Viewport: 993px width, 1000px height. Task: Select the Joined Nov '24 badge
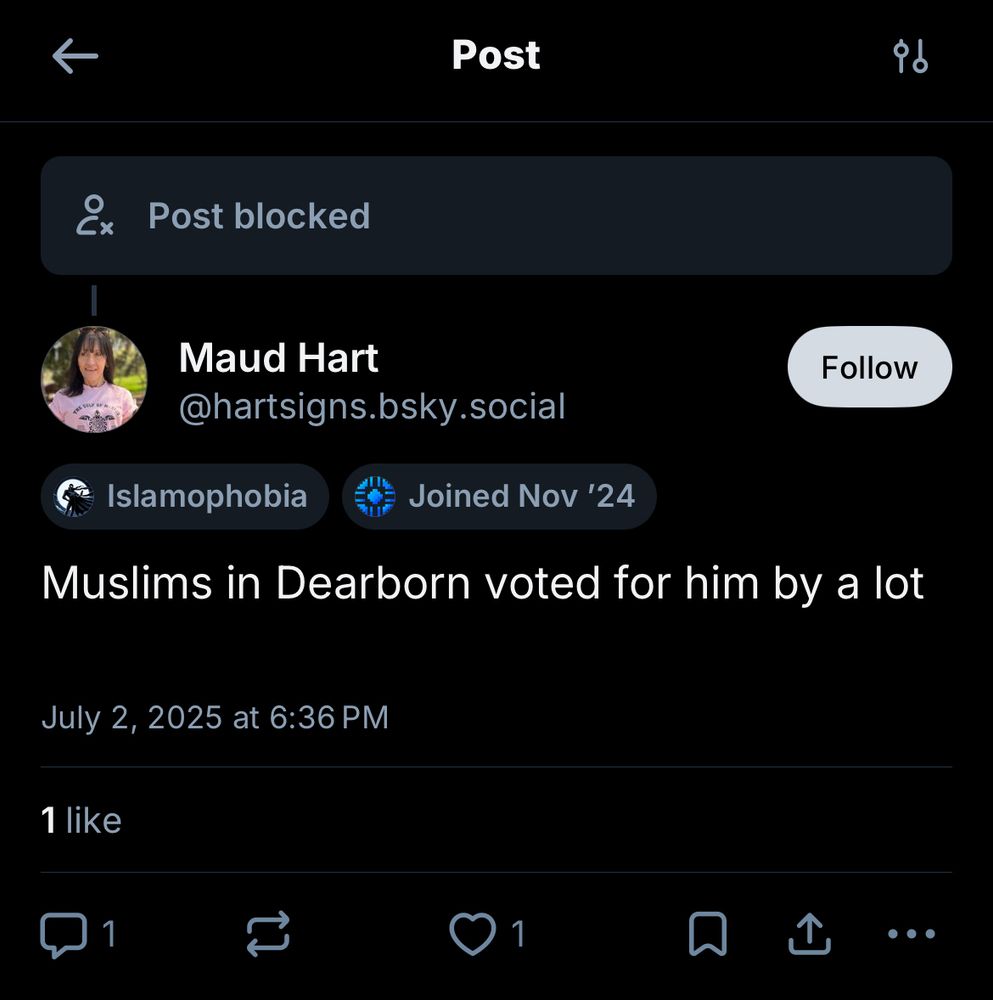click(x=498, y=496)
